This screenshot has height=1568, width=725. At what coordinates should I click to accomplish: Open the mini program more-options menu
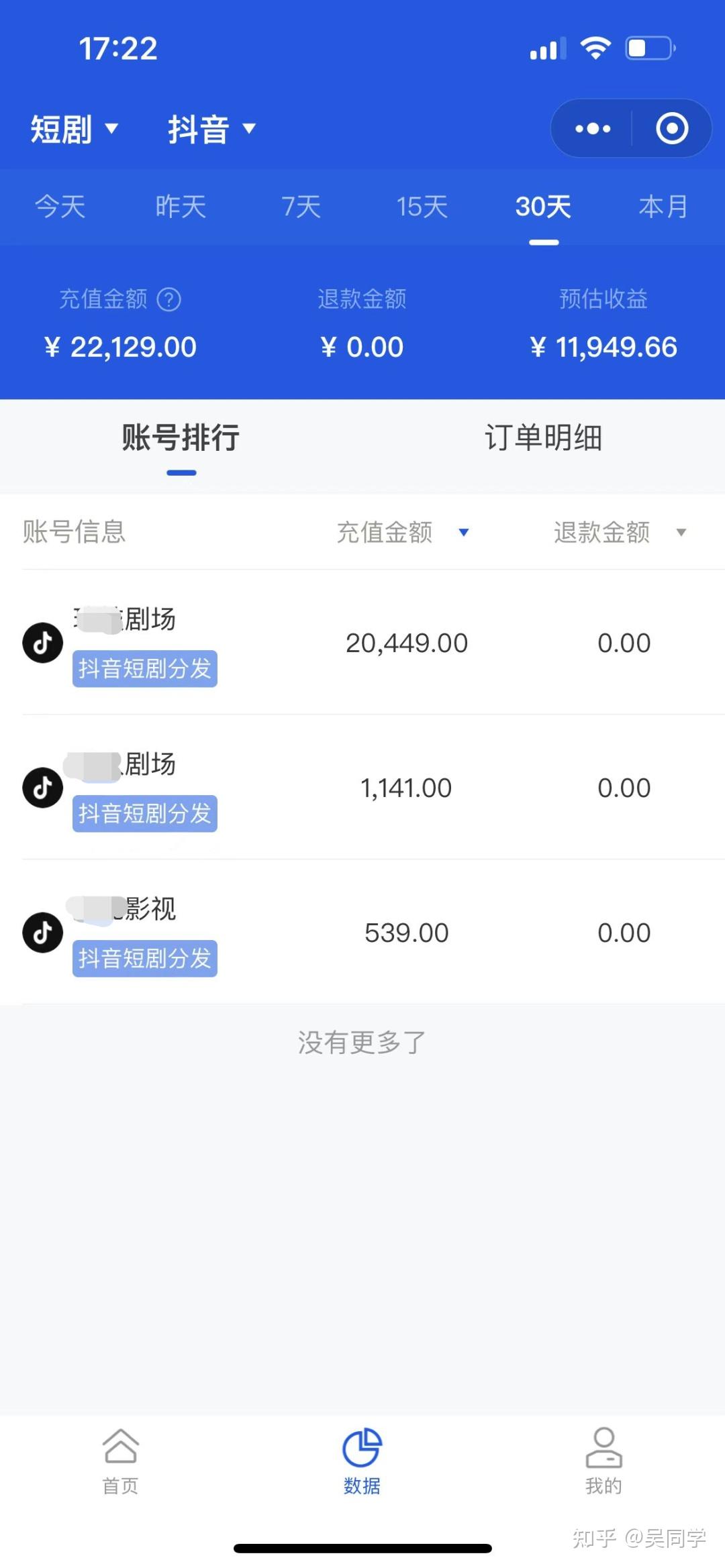pyautogui.click(x=593, y=128)
